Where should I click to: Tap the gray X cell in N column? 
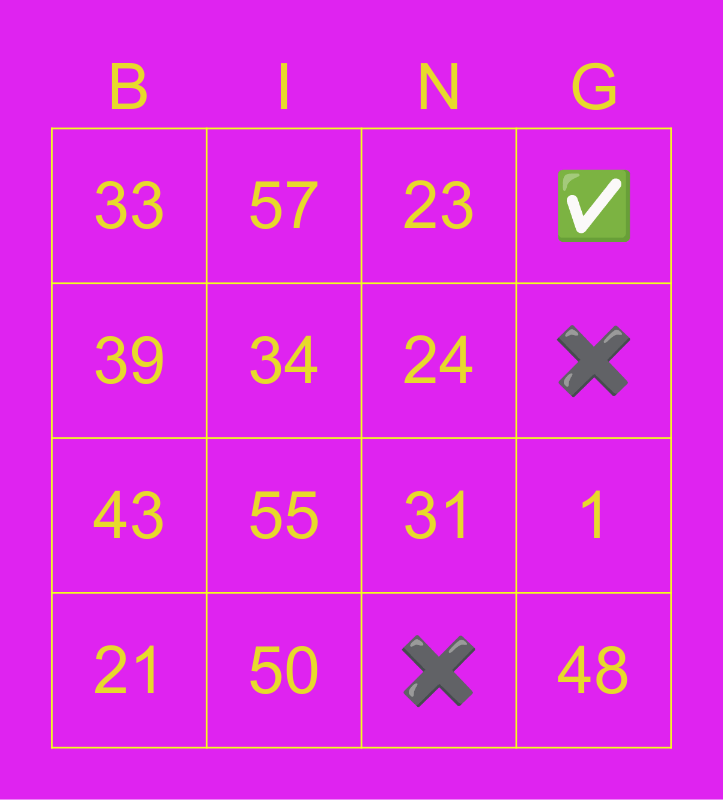(439, 670)
